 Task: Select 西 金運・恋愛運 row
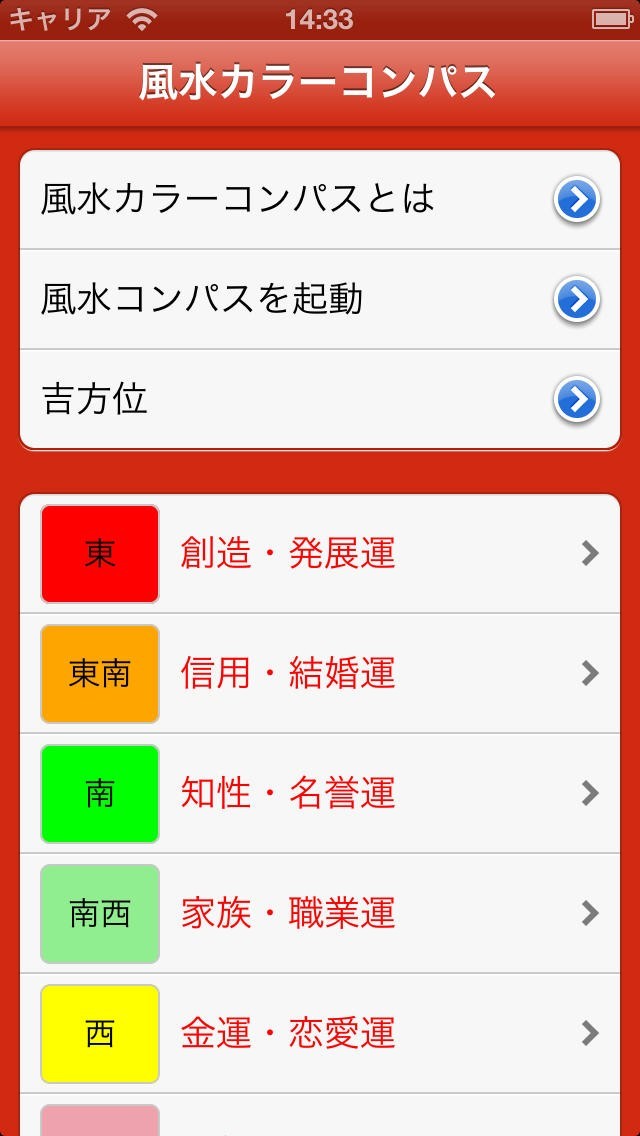[320, 1034]
